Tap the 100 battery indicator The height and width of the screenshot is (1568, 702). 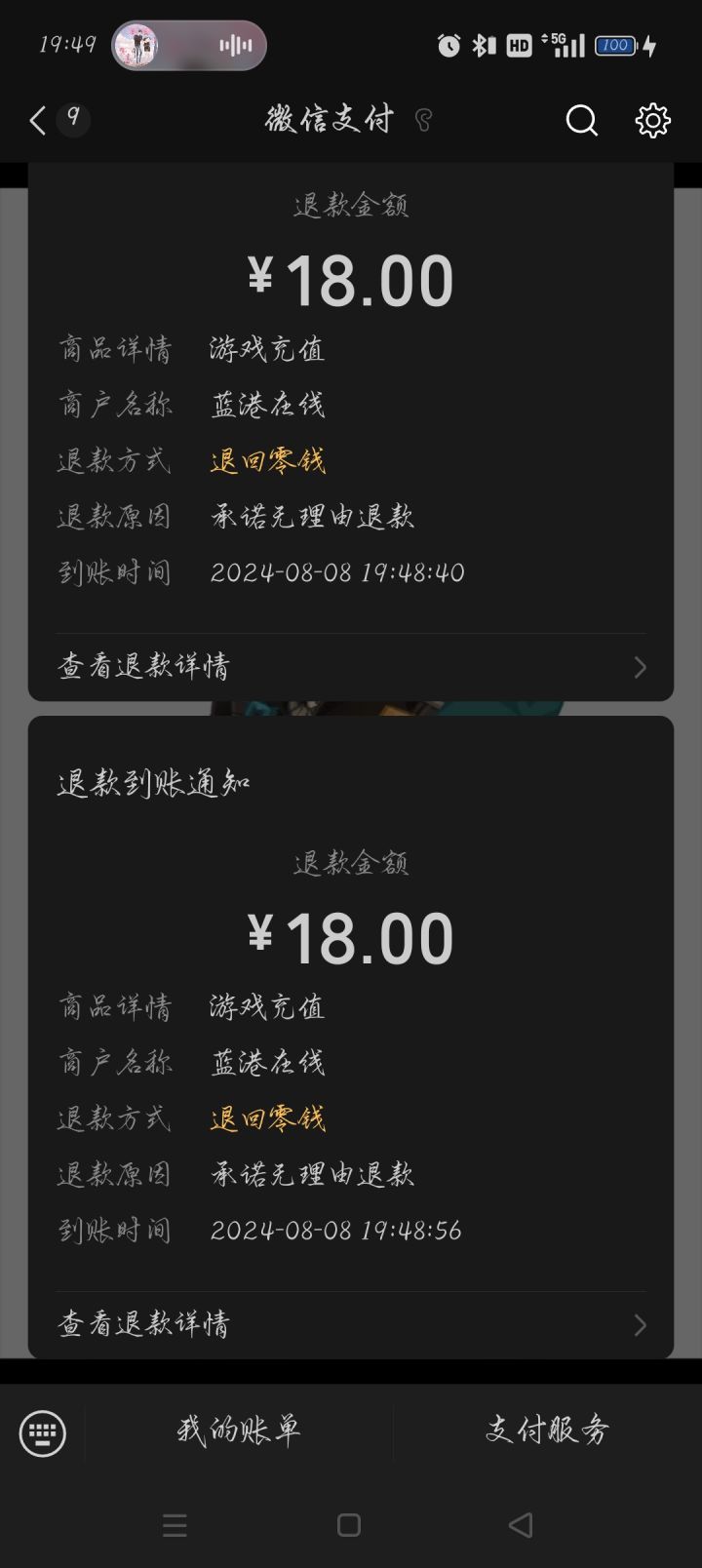click(x=614, y=45)
